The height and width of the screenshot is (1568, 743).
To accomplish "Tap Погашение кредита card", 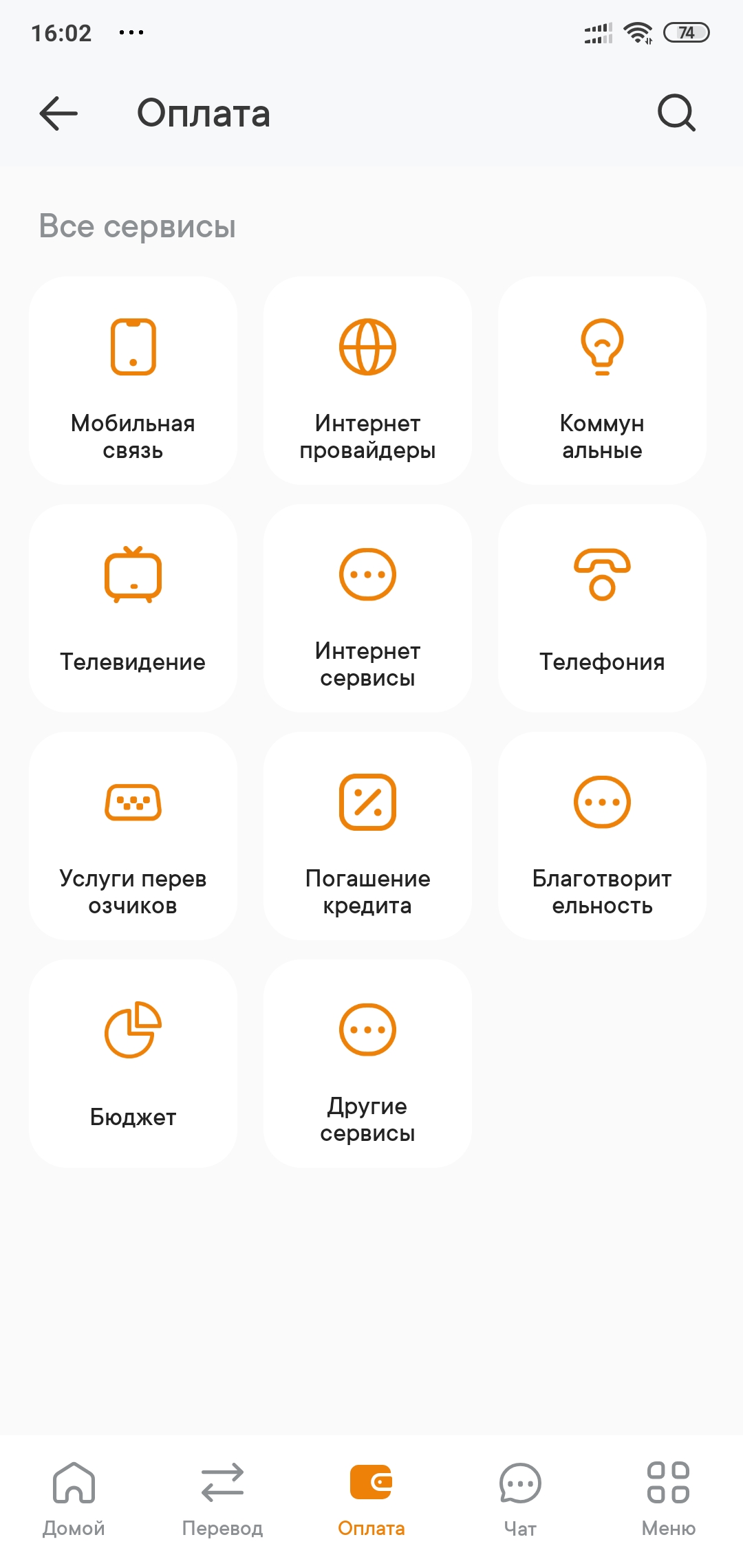I will point(367,836).
